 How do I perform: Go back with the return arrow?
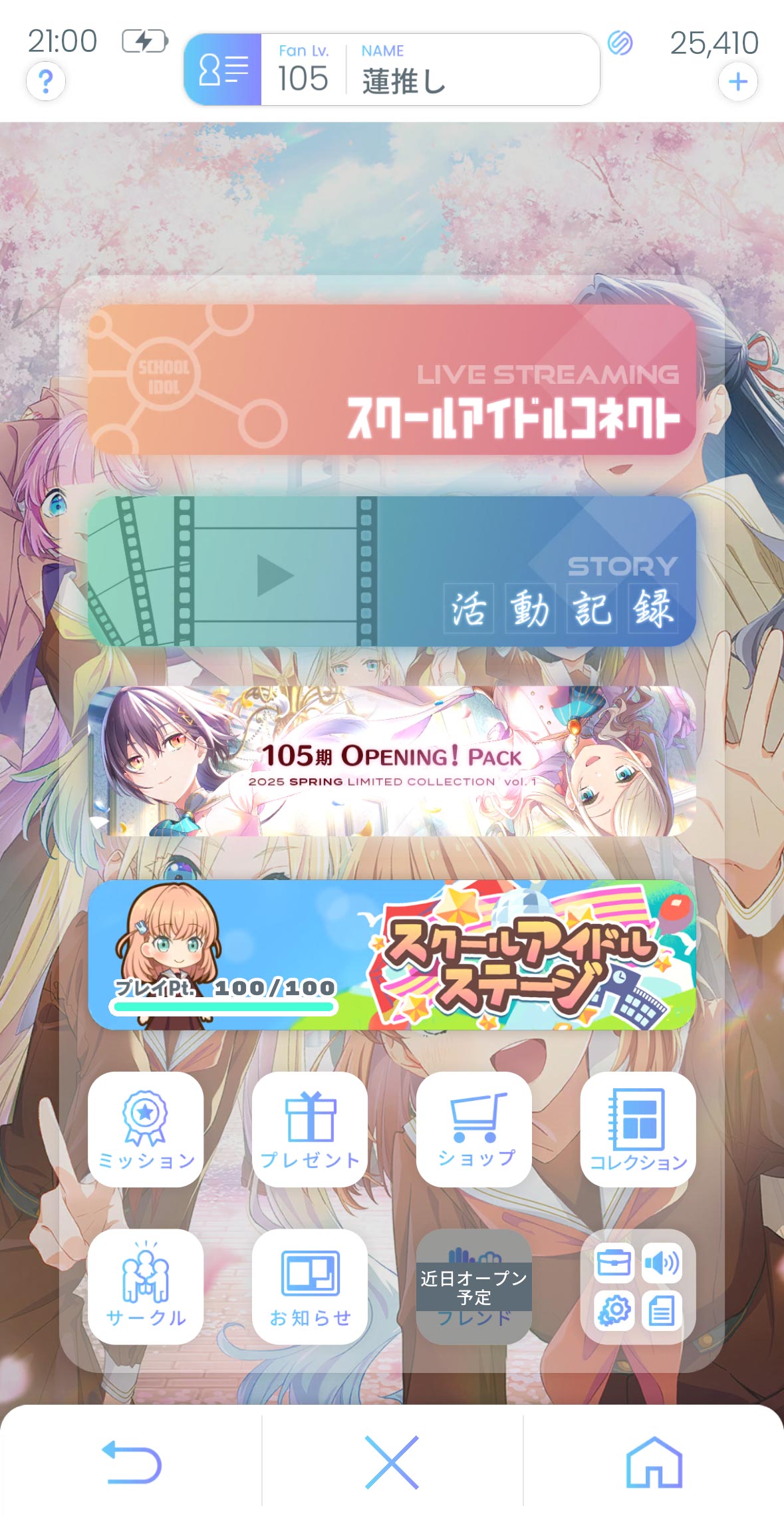[131, 1462]
